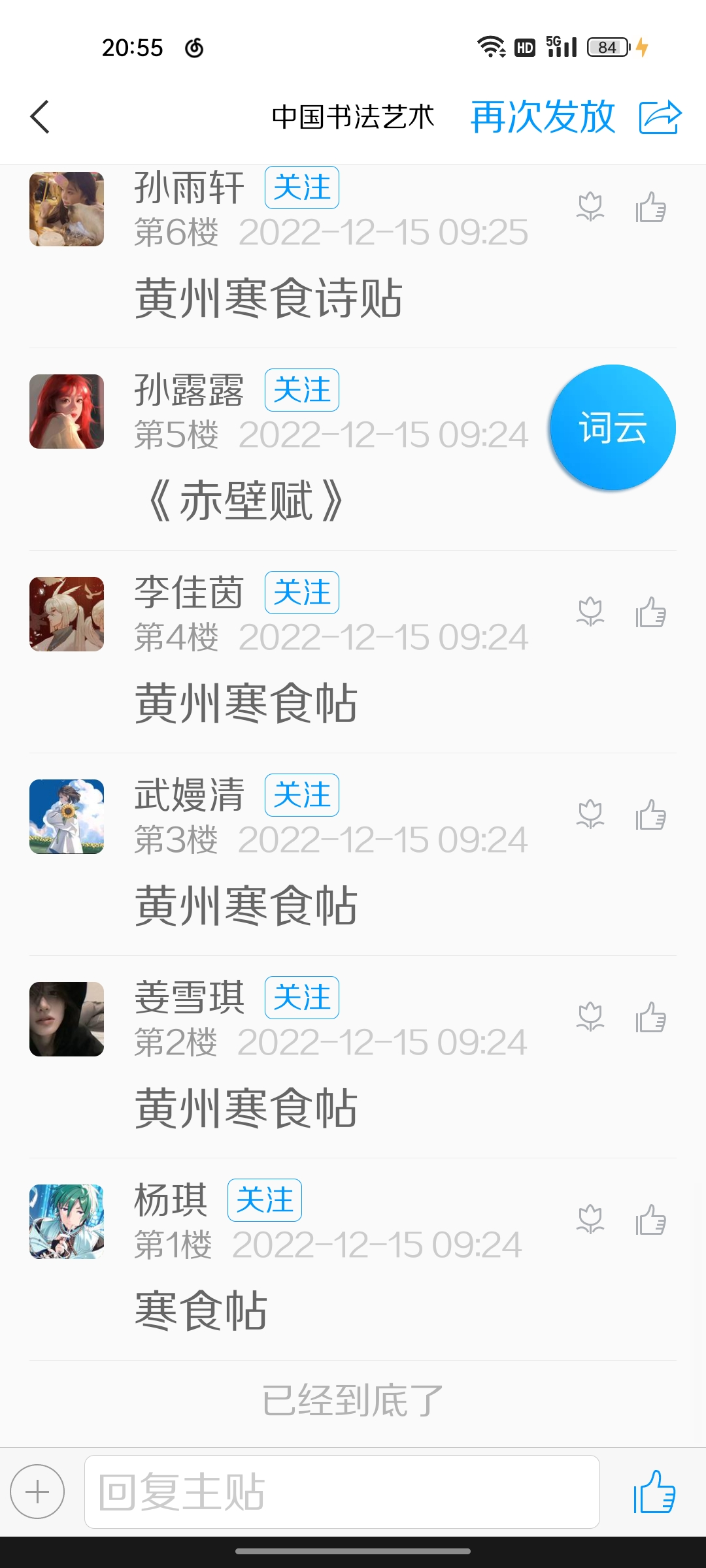
Task: Follow 孙露露 with the 关注 button
Action: pyautogui.click(x=301, y=391)
